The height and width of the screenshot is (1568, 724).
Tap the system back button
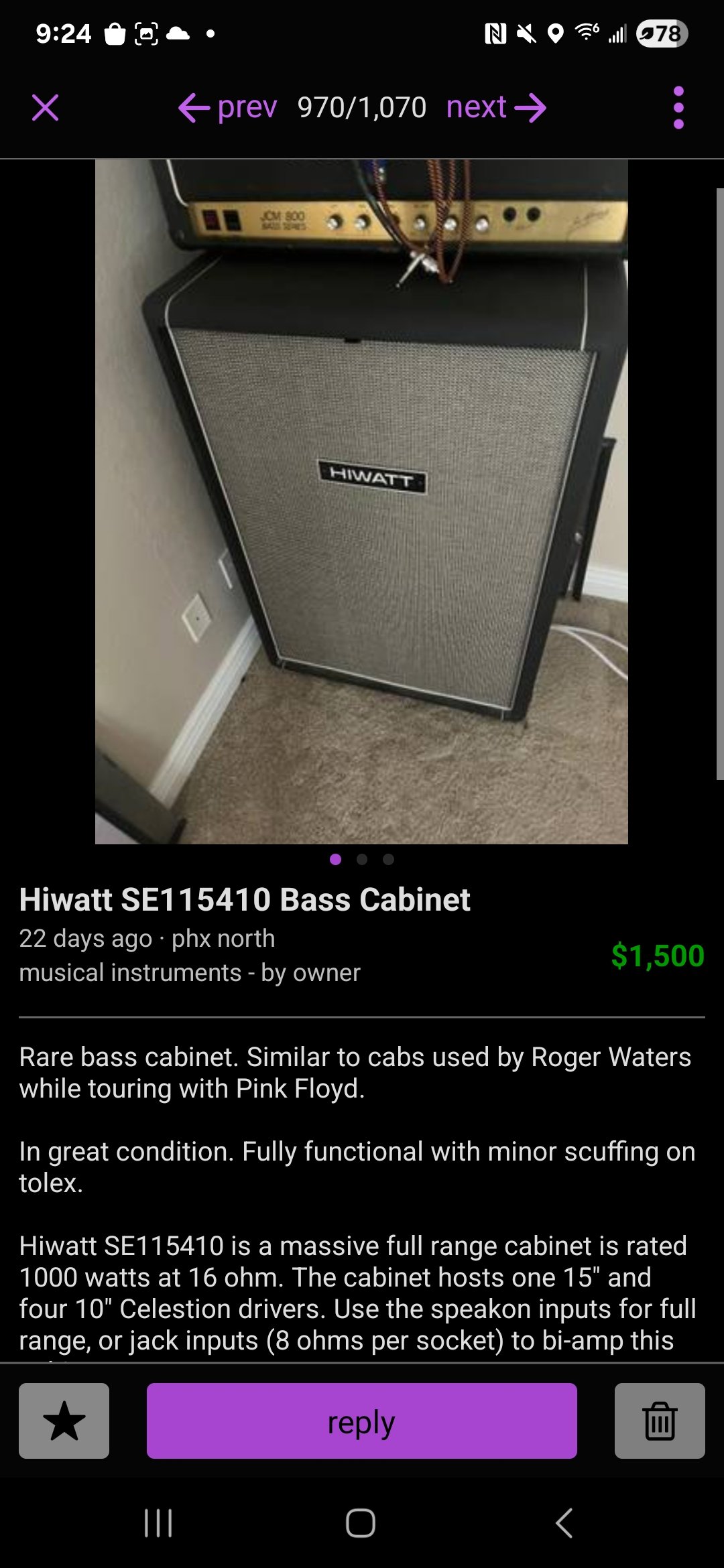pos(564,1523)
